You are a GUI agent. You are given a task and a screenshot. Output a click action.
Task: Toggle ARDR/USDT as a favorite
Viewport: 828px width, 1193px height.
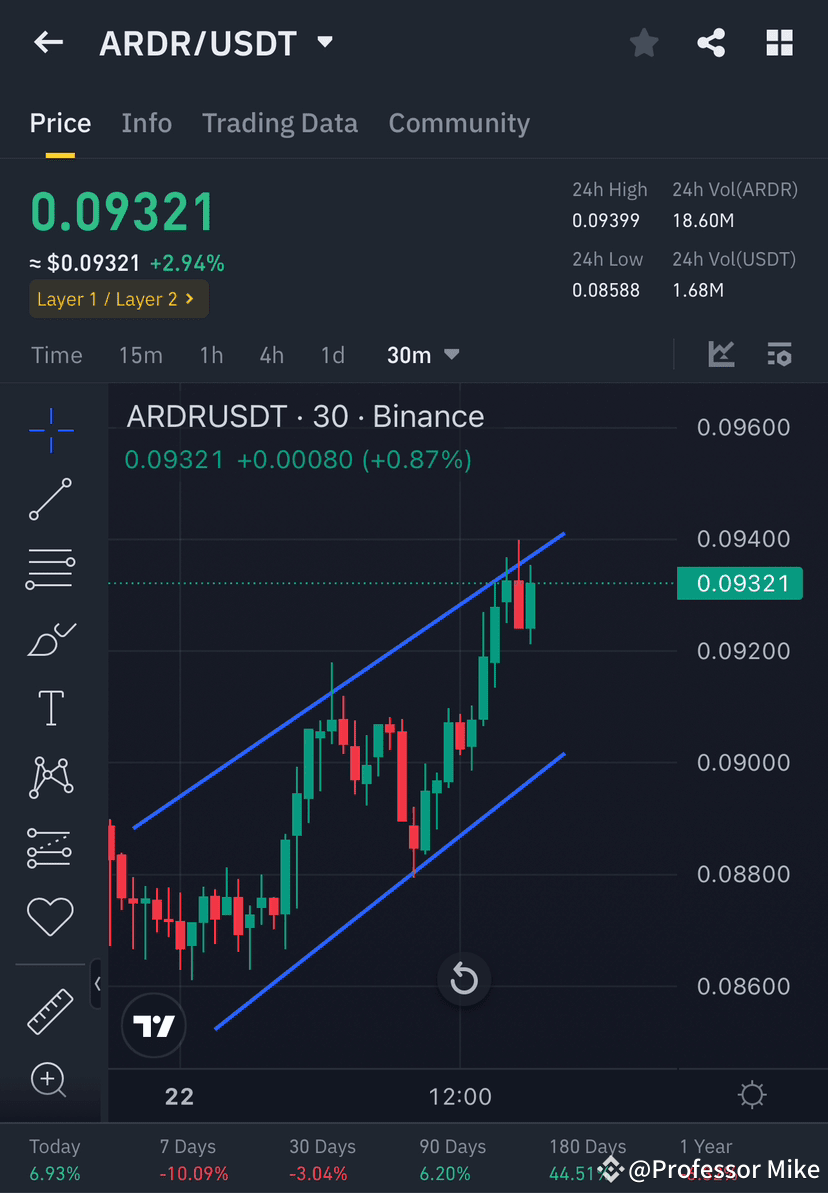point(643,42)
